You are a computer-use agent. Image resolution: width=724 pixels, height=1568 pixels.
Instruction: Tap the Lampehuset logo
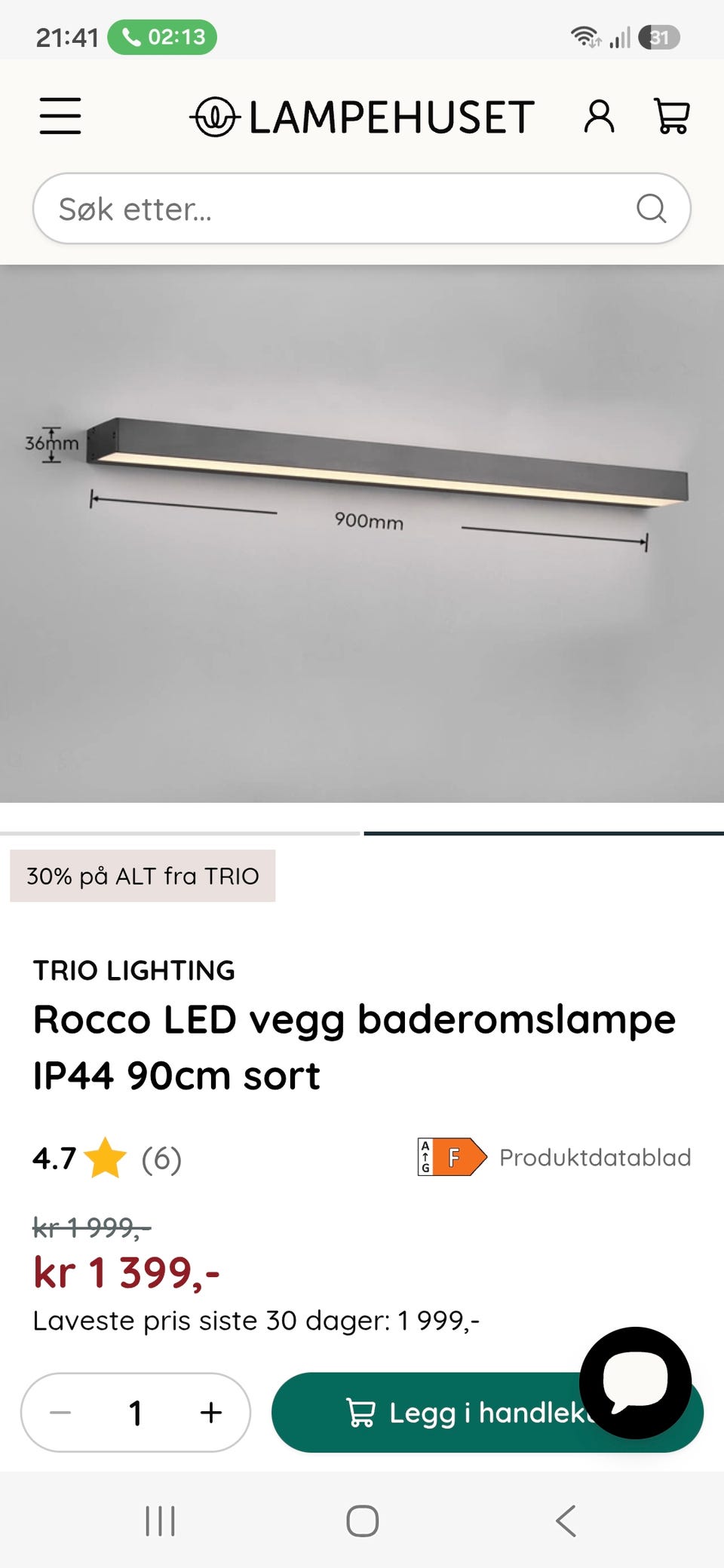pos(362,117)
